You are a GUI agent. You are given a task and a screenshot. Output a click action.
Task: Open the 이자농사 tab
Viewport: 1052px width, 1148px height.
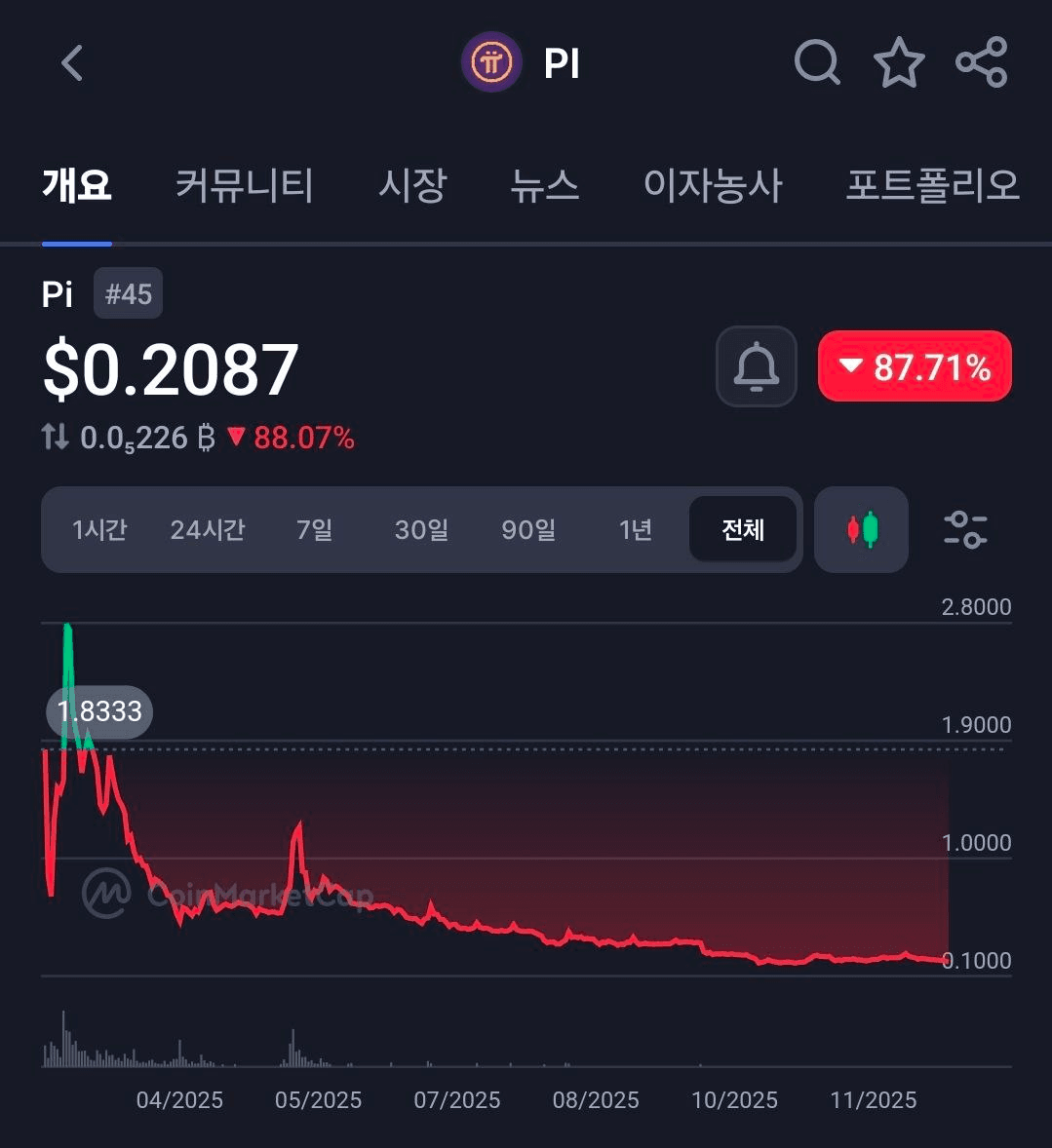tap(713, 184)
